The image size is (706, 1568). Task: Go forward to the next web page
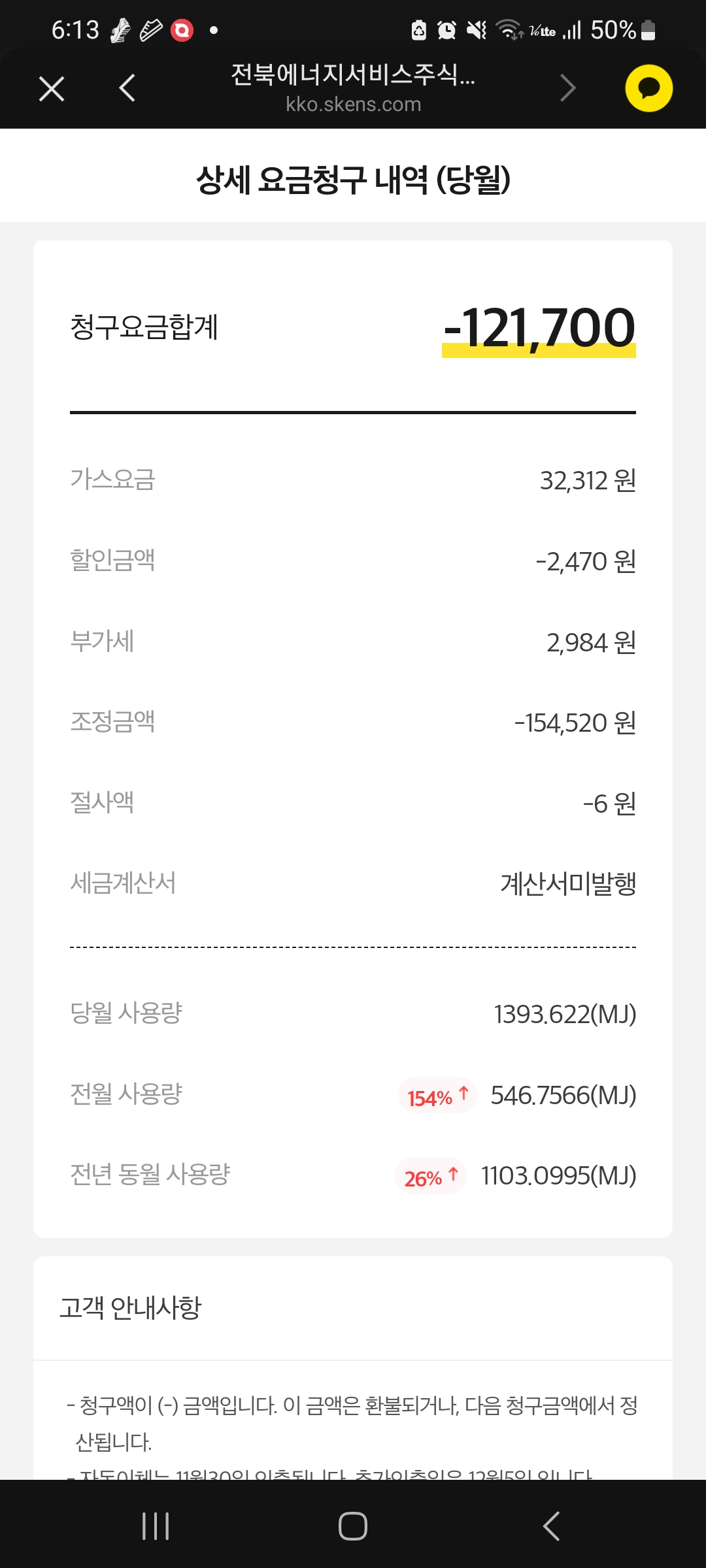point(567,88)
